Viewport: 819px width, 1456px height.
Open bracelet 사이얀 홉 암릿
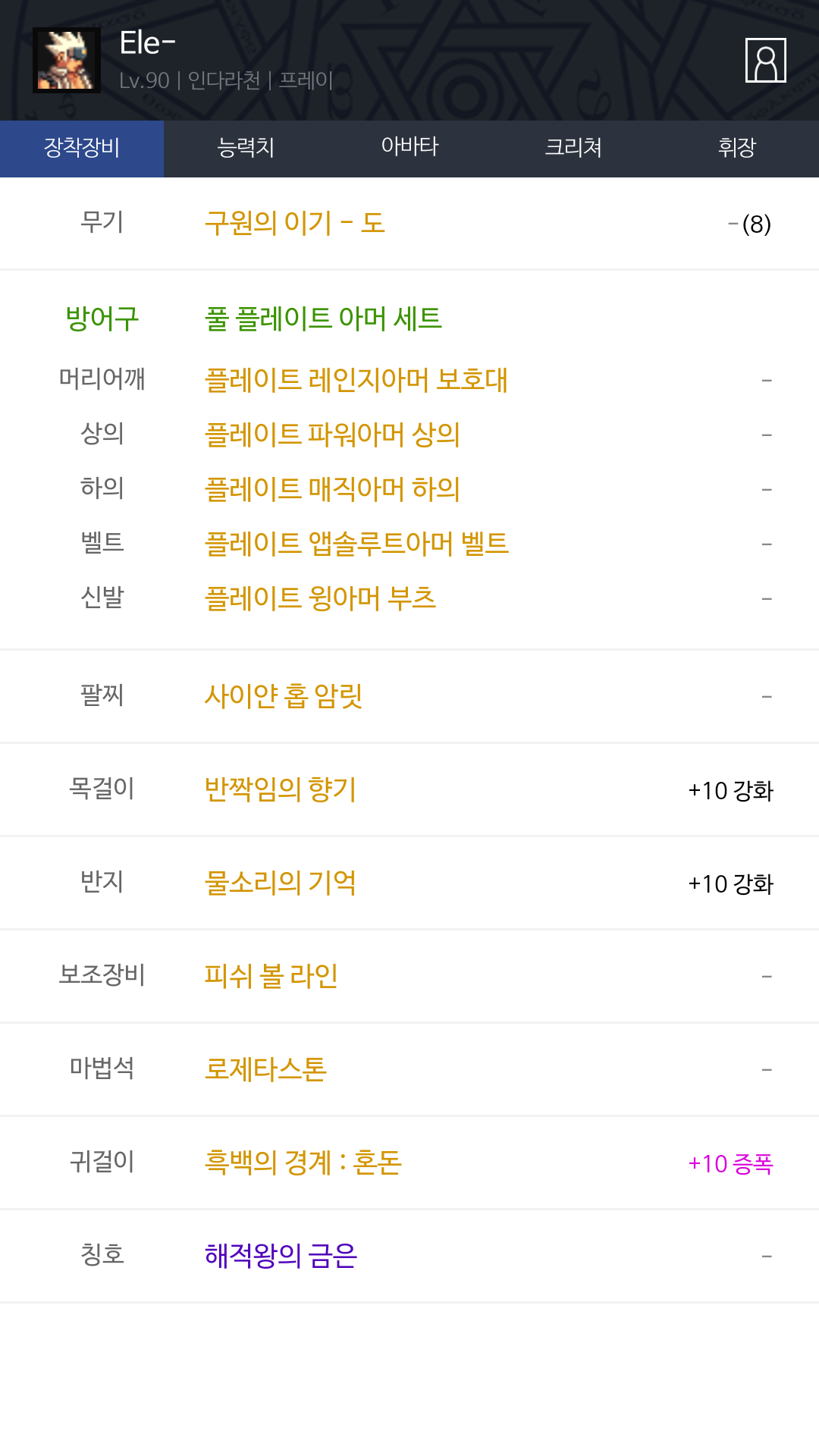(284, 695)
